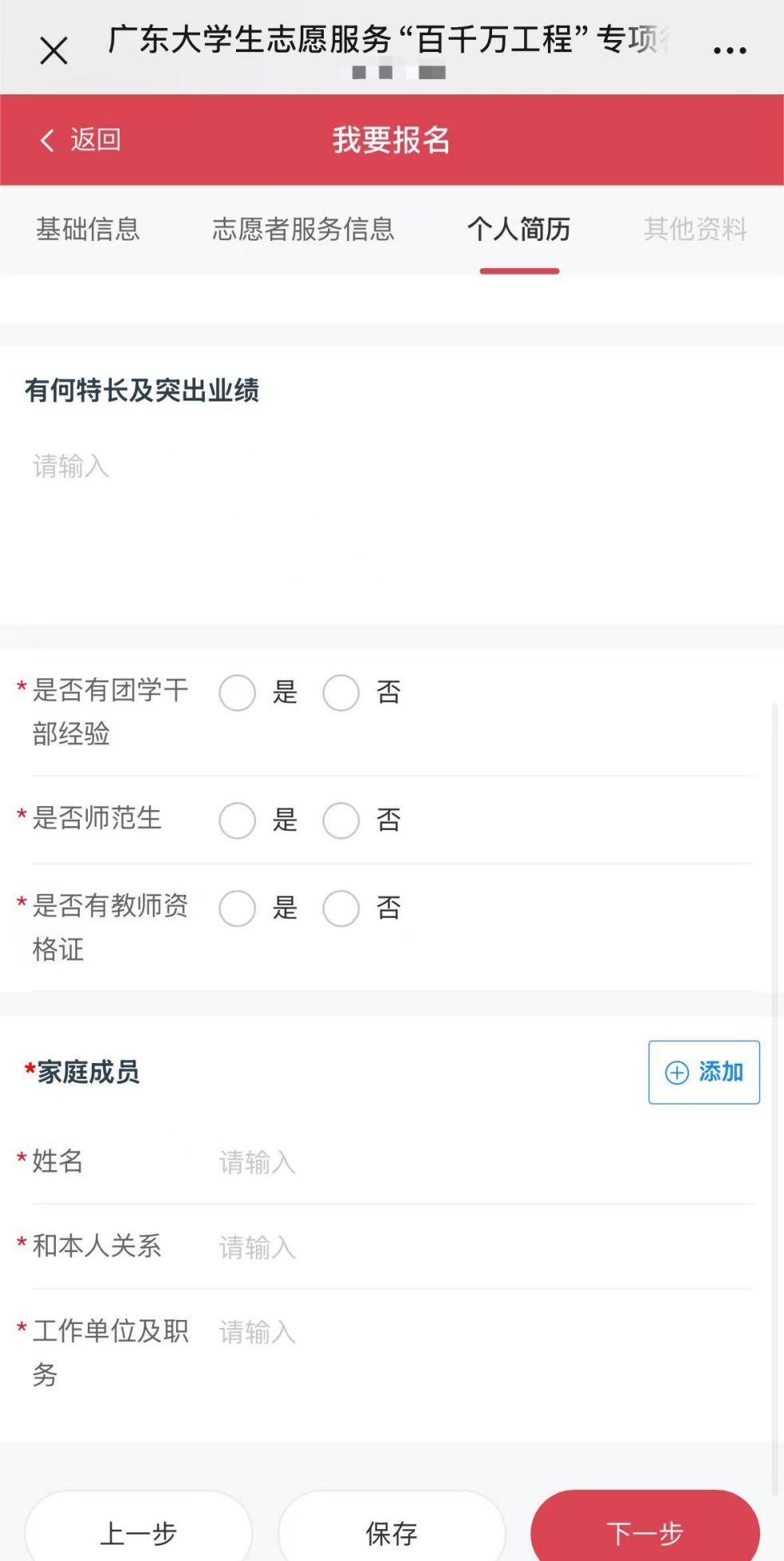Choose 是 for 是否师范生
The width and height of the screenshot is (784, 1561).
point(238,820)
